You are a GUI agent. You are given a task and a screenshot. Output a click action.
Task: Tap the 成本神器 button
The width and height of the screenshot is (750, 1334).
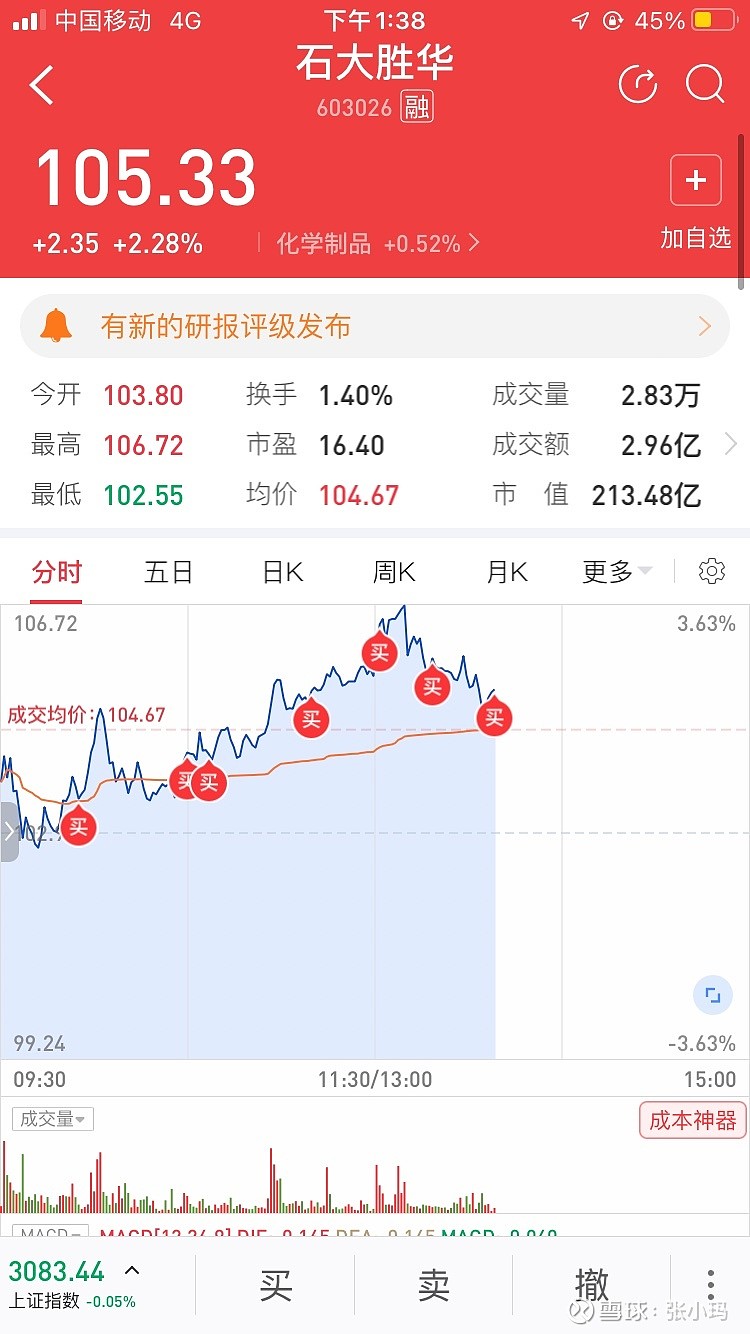693,1120
